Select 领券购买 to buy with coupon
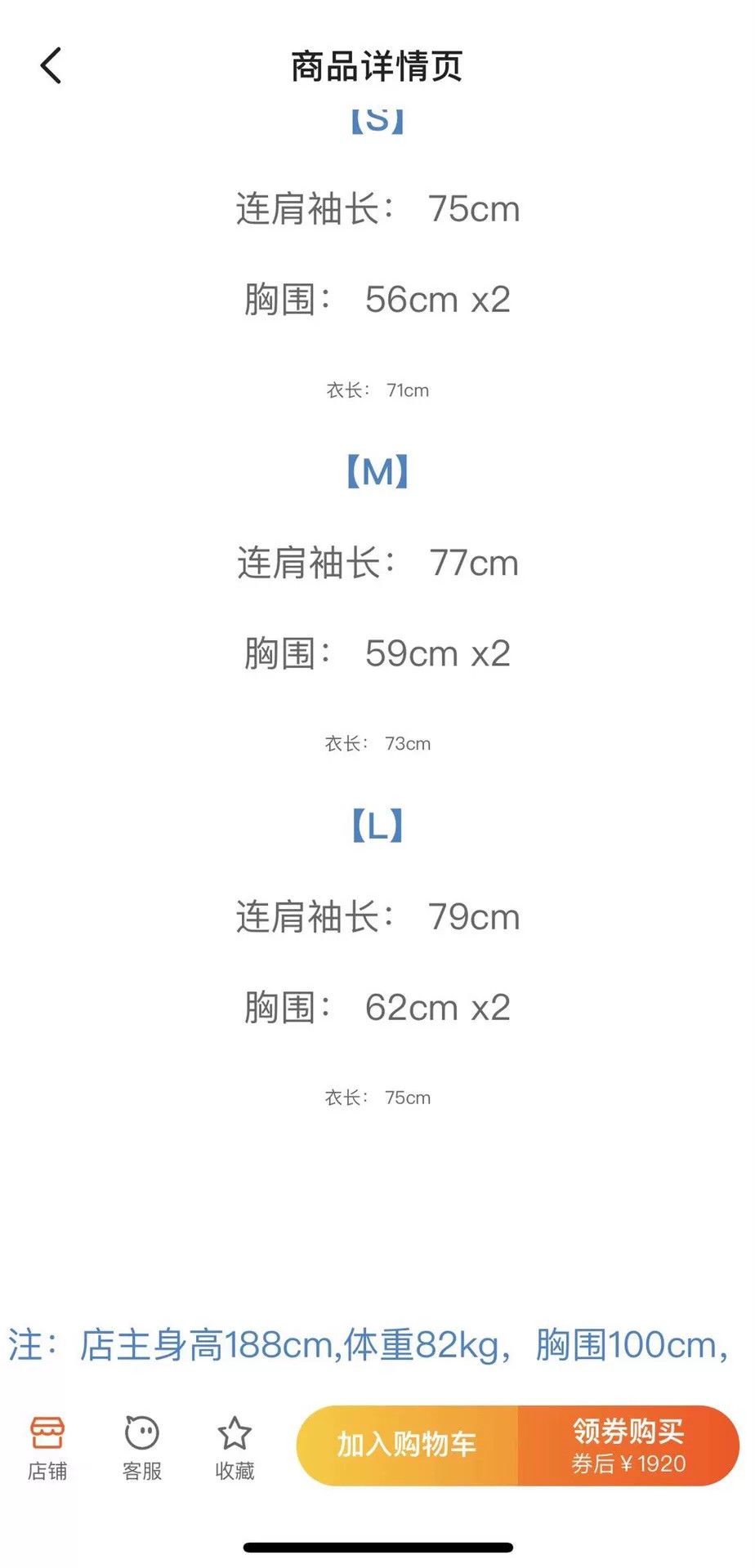The height and width of the screenshot is (1568, 755). coord(629,1445)
